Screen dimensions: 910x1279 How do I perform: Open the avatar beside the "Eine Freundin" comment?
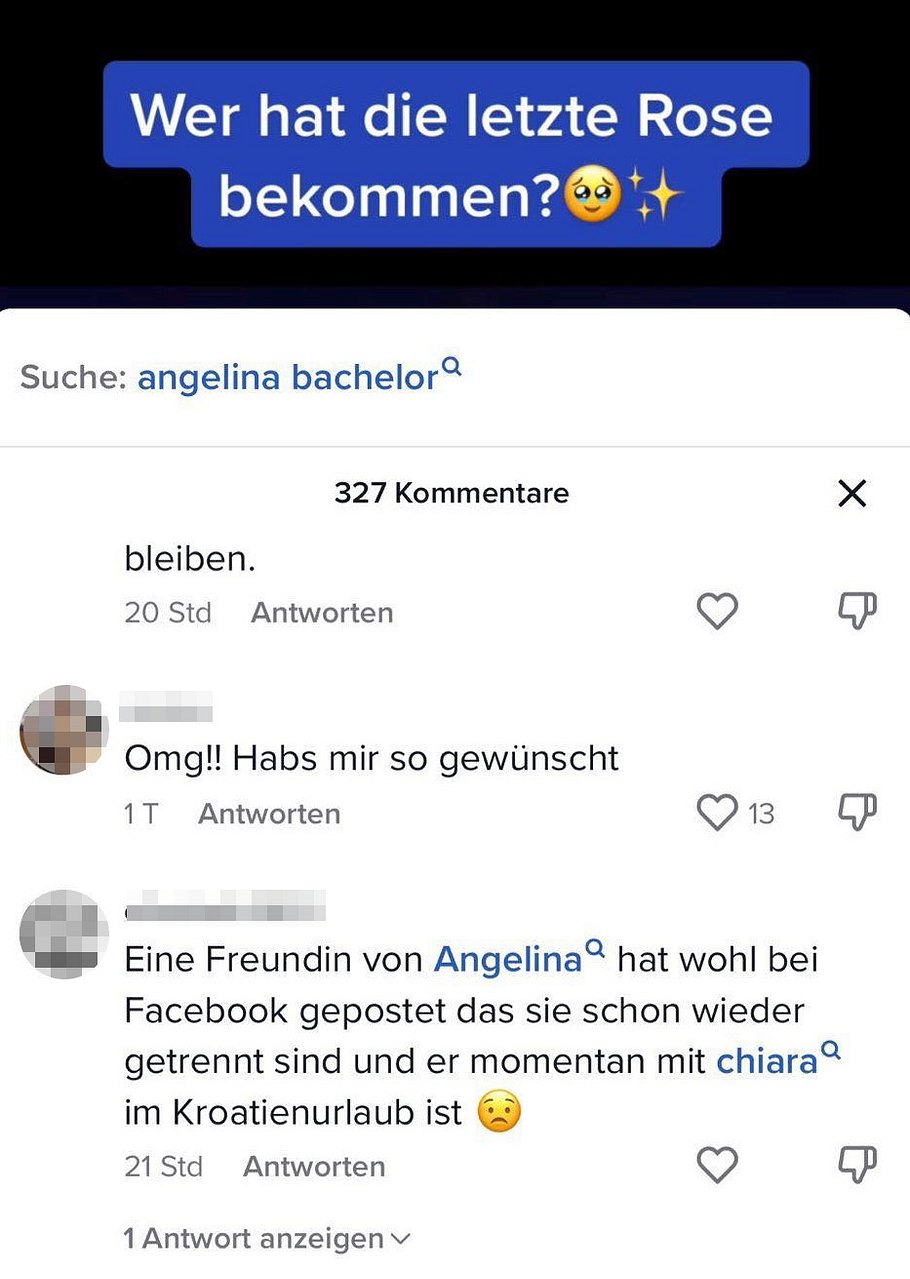64,933
